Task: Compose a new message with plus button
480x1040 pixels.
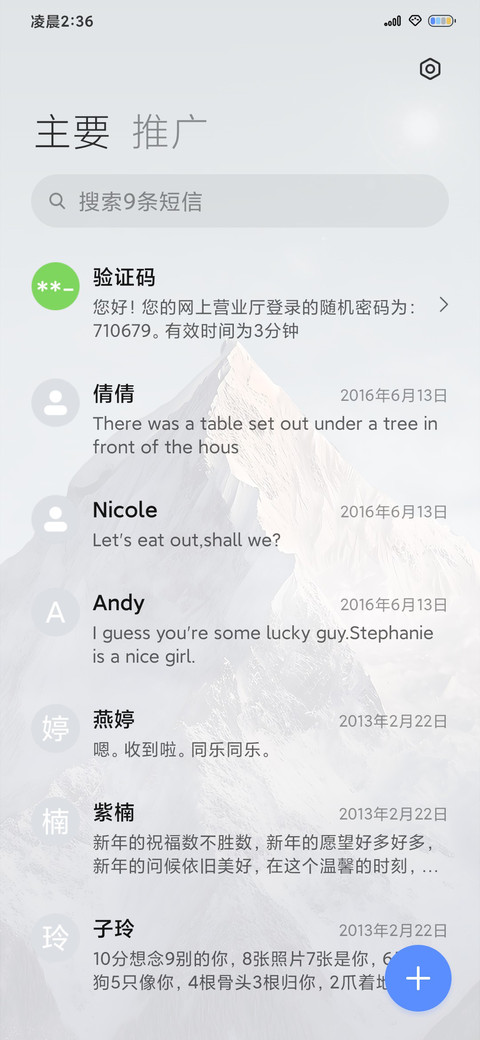Action: click(418, 978)
